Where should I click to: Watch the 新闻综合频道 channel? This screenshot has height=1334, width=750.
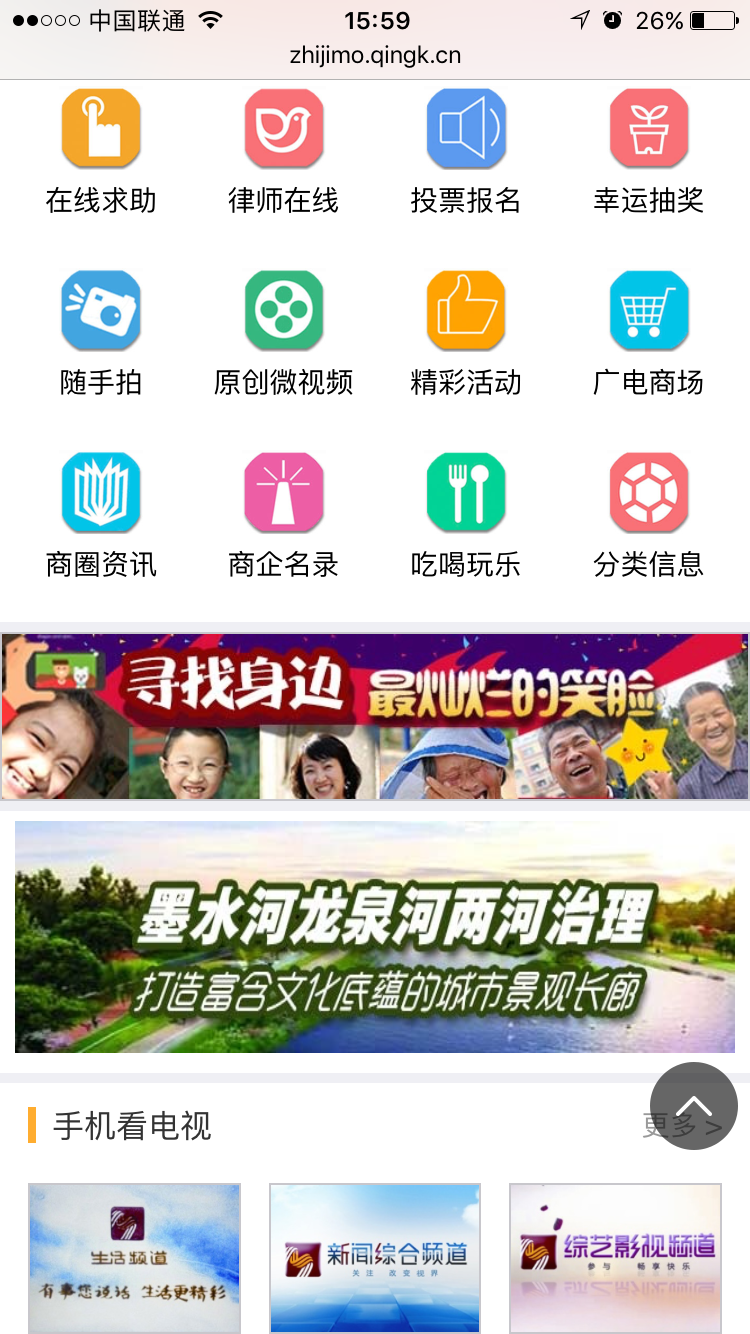375,1257
